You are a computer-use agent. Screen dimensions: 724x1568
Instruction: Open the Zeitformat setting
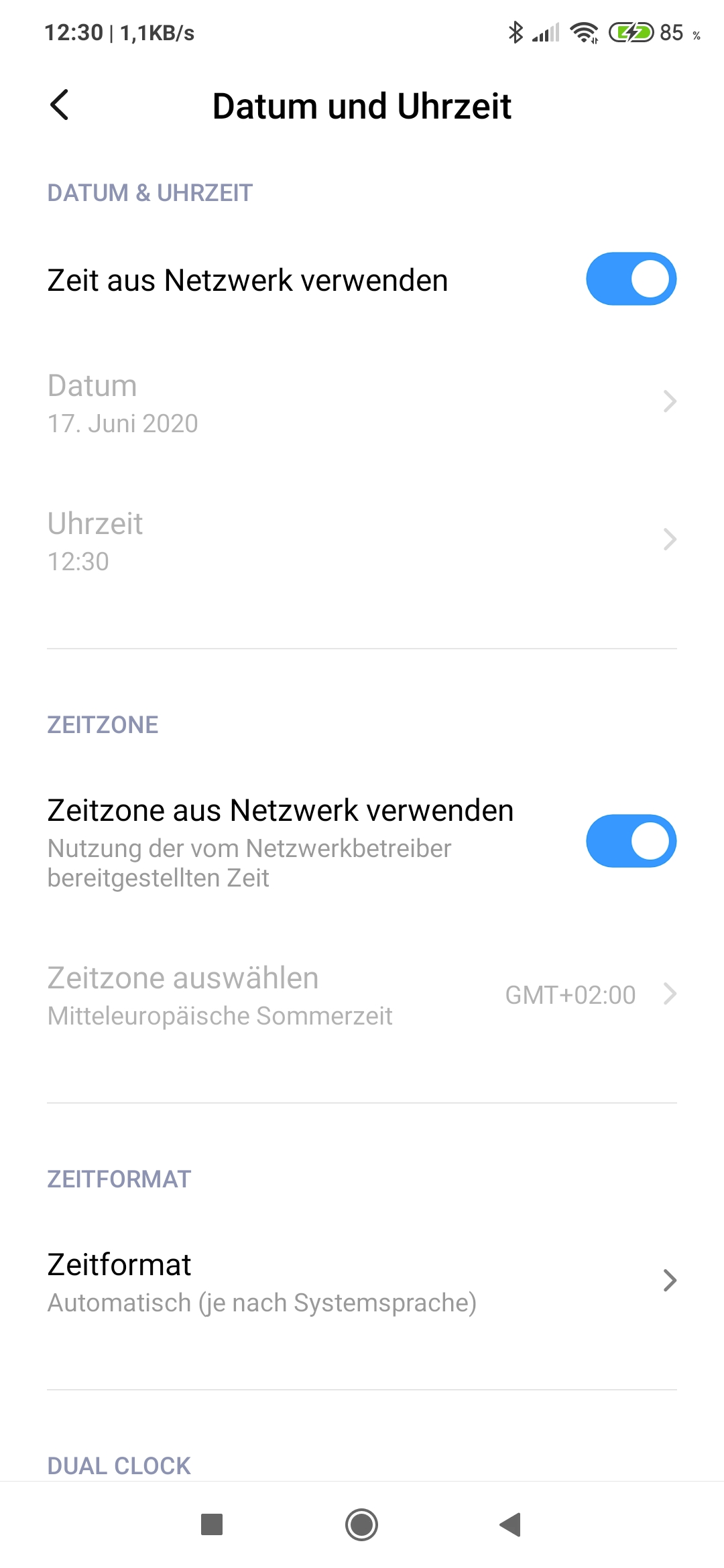click(x=362, y=1281)
